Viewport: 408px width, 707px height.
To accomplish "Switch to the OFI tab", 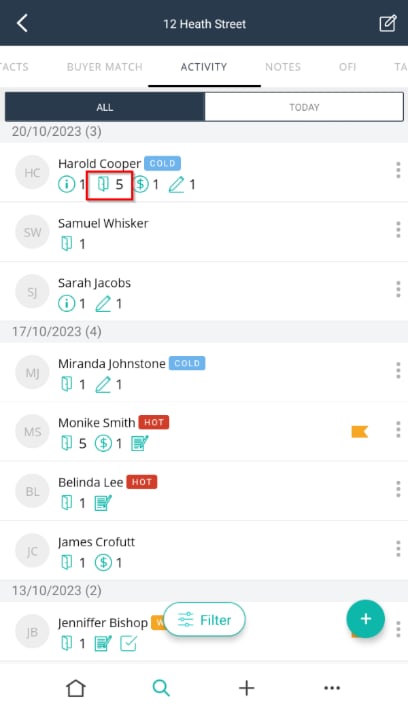I will click(x=347, y=67).
